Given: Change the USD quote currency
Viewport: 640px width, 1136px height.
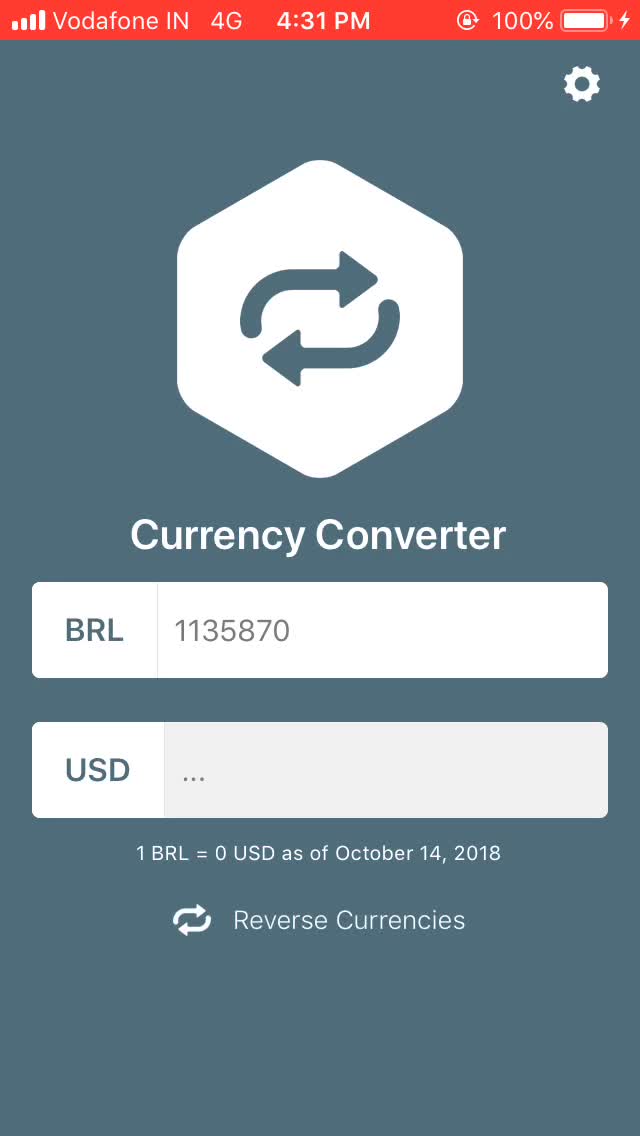Looking at the screenshot, I should (x=98, y=770).
